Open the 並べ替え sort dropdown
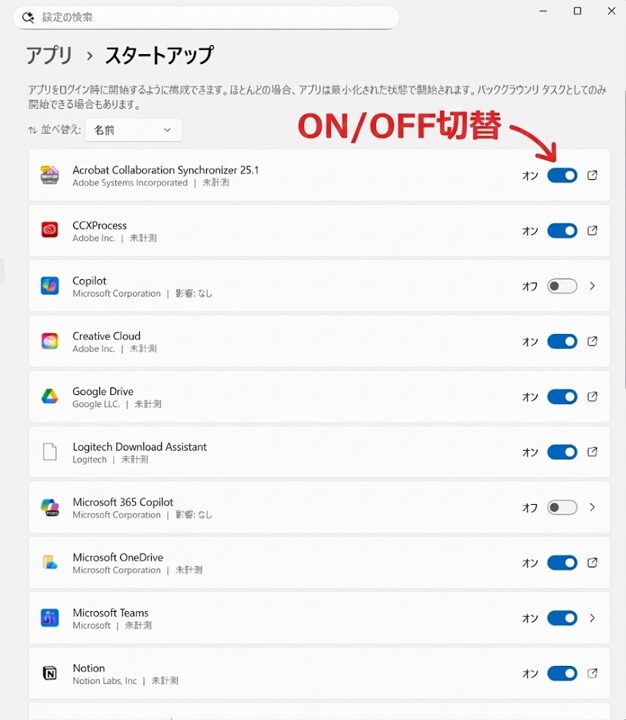 pyautogui.click(x=133, y=130)
